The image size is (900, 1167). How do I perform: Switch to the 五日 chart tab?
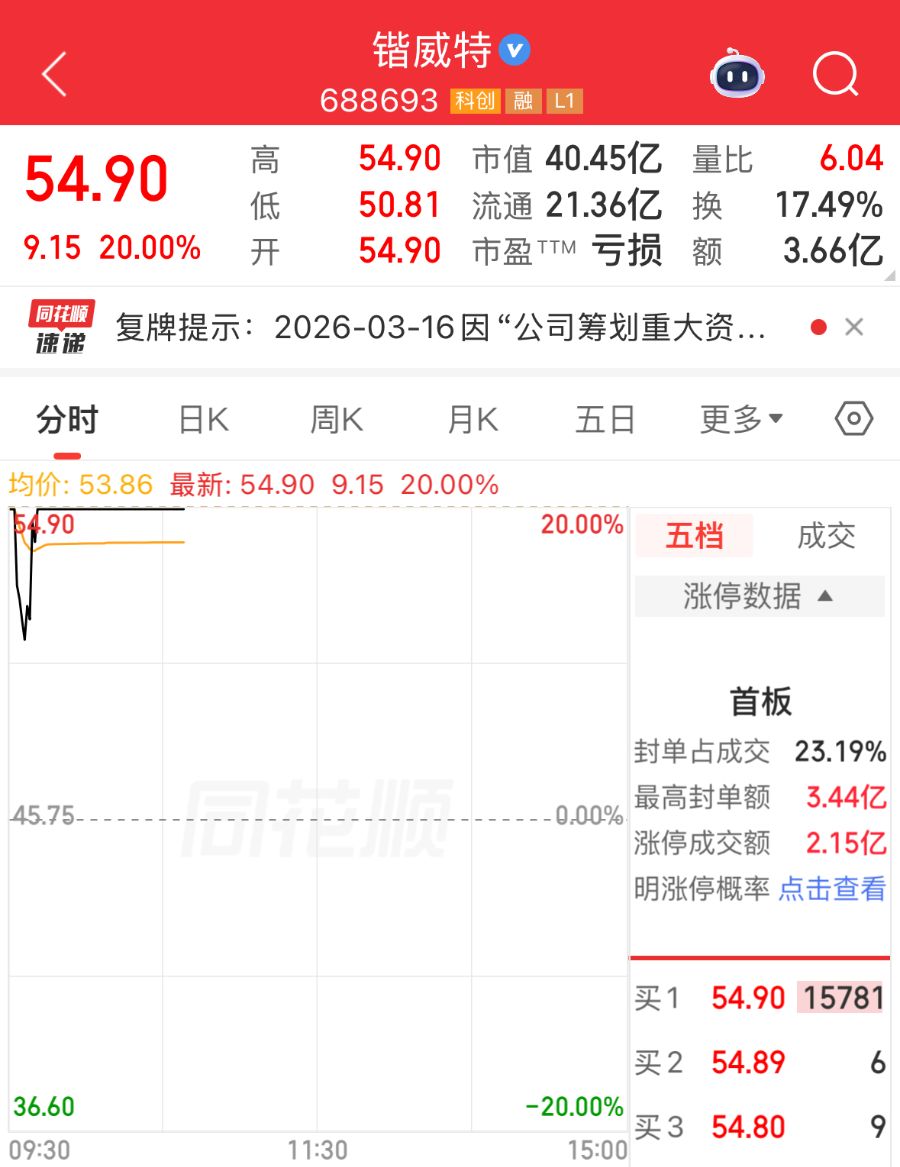click(605, 420)
